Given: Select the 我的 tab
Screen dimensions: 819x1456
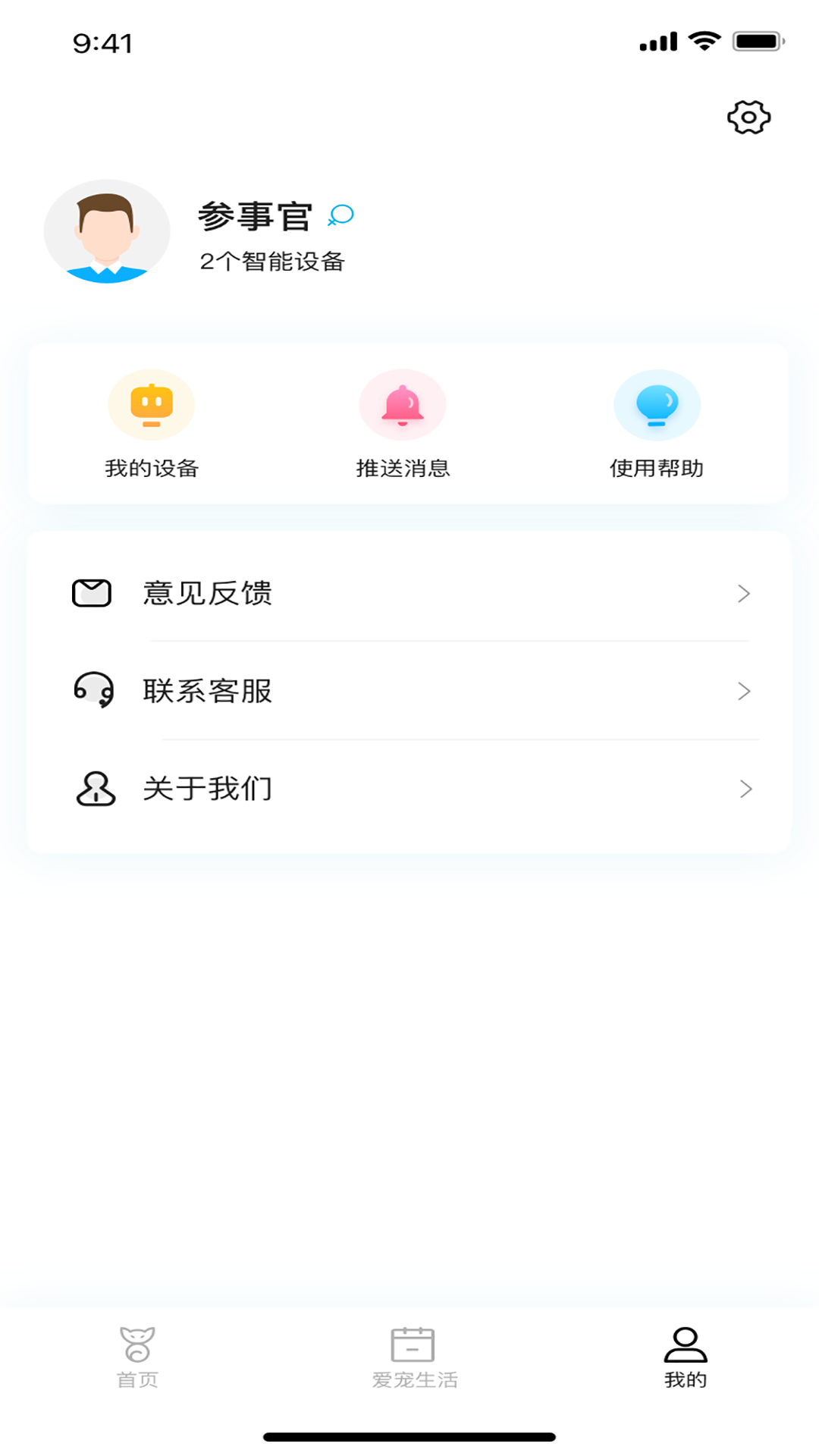Looking at the screenshot, I should 686,1357.
